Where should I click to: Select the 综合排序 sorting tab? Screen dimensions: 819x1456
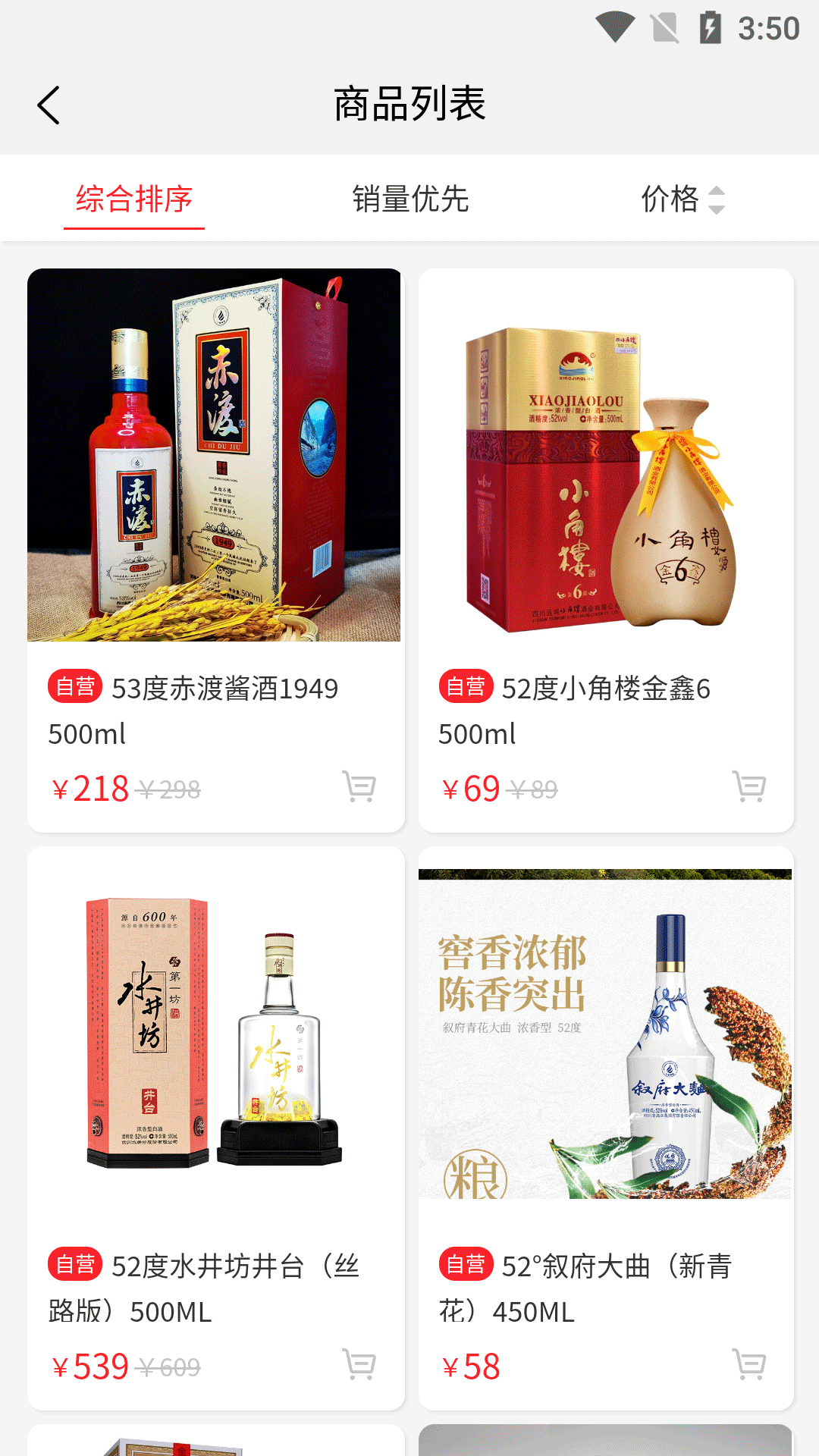tap(134, 199)
